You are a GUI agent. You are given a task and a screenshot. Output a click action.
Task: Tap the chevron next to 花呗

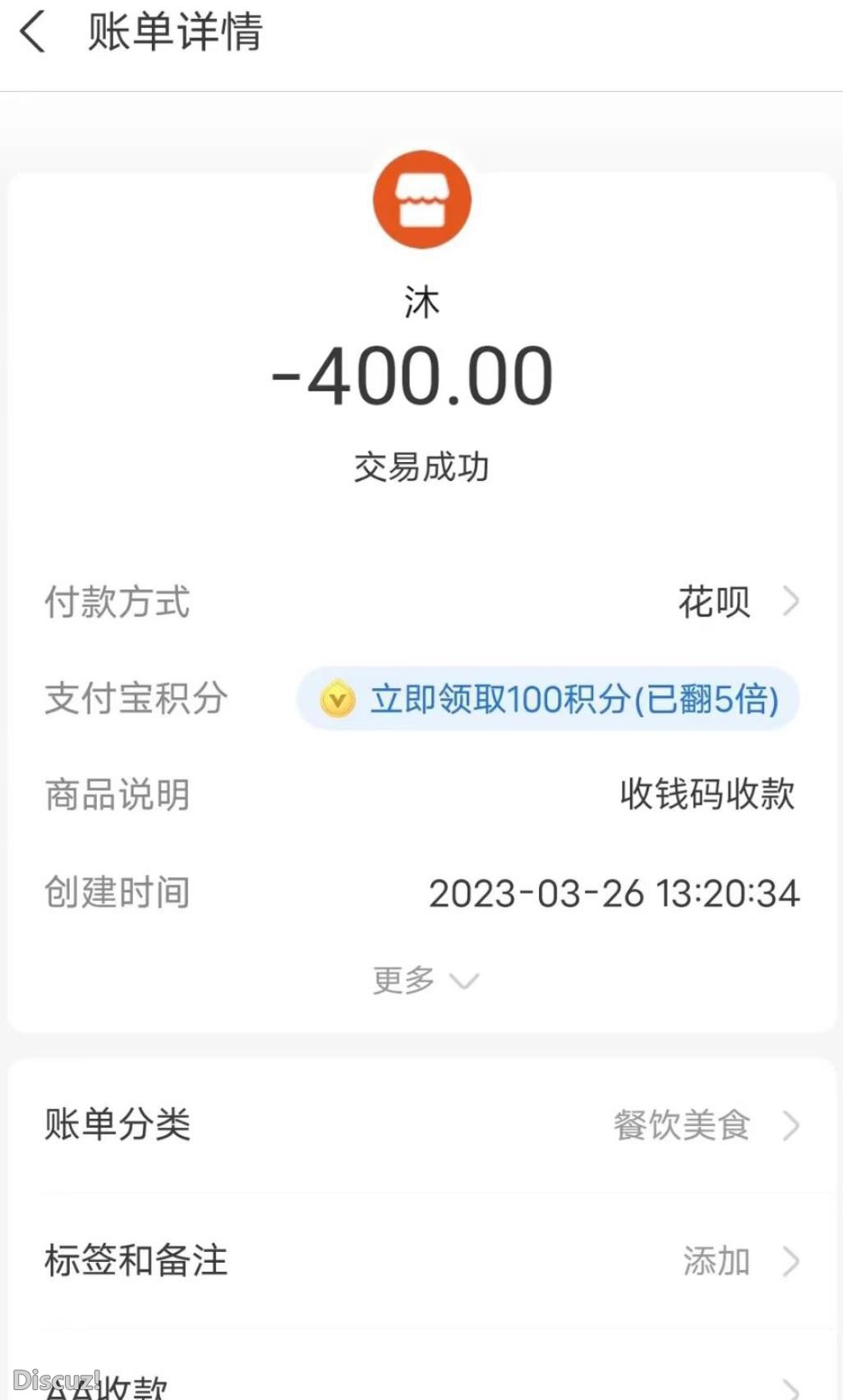(791, 603)
